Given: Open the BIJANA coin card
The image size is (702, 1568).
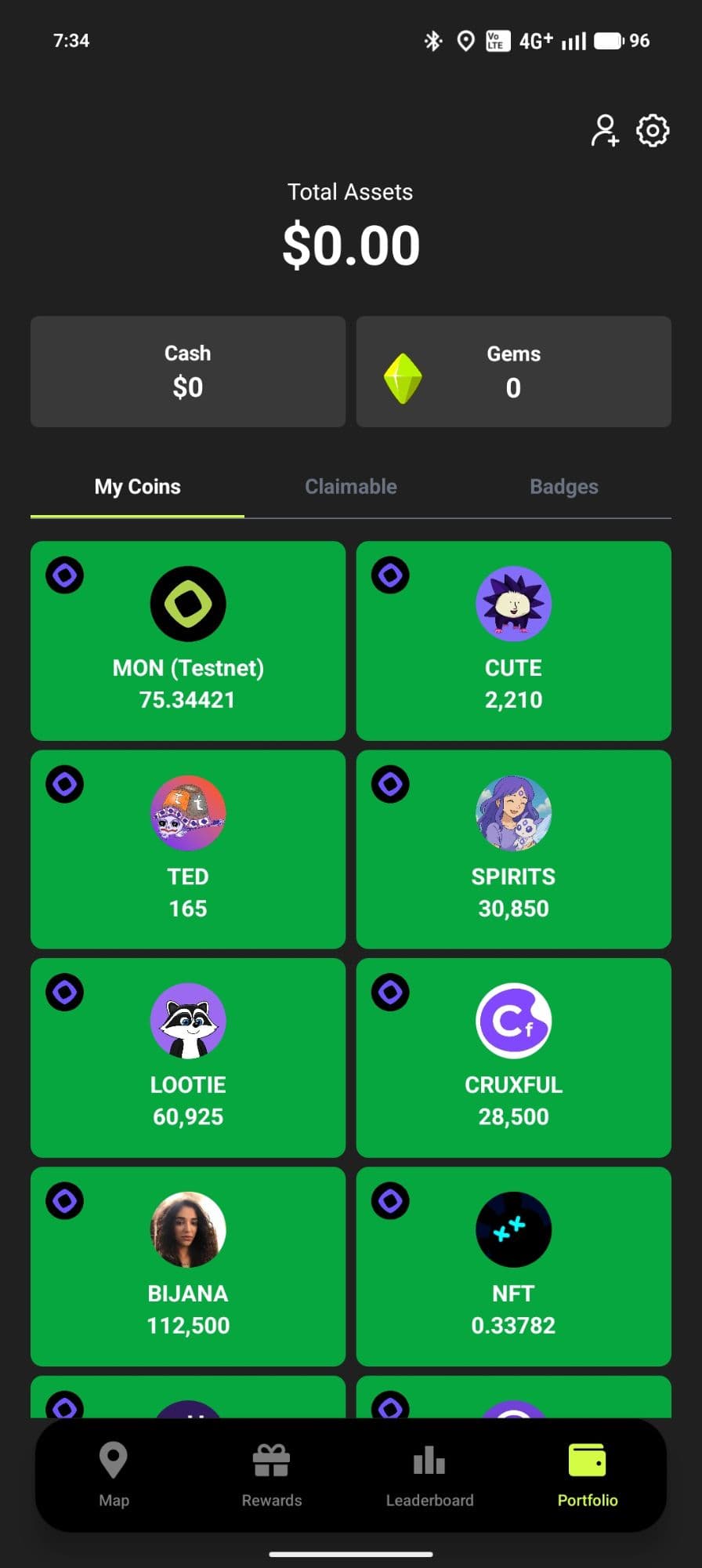Looking at the screenshot, I should pyautogui.click(x=187, y=1266).
